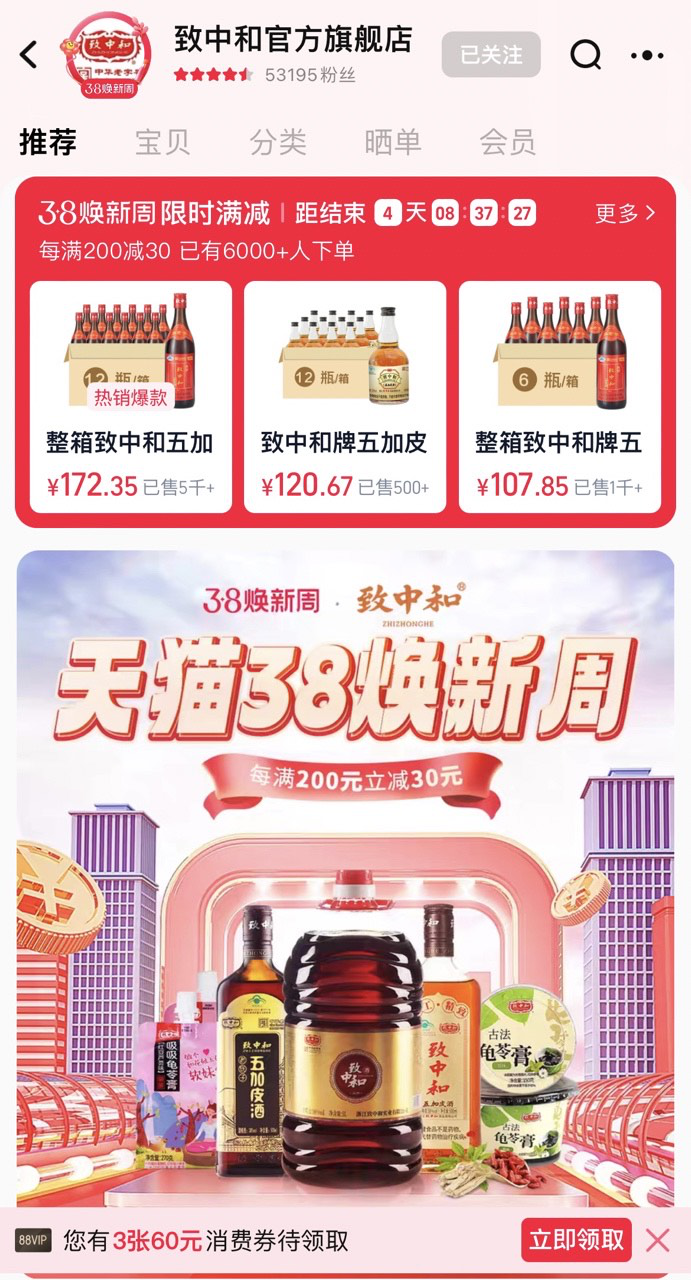Open the ¥120.67 致中和牌五加皮 product
This screenshot has width=691, height=1280.
[345, 396]
